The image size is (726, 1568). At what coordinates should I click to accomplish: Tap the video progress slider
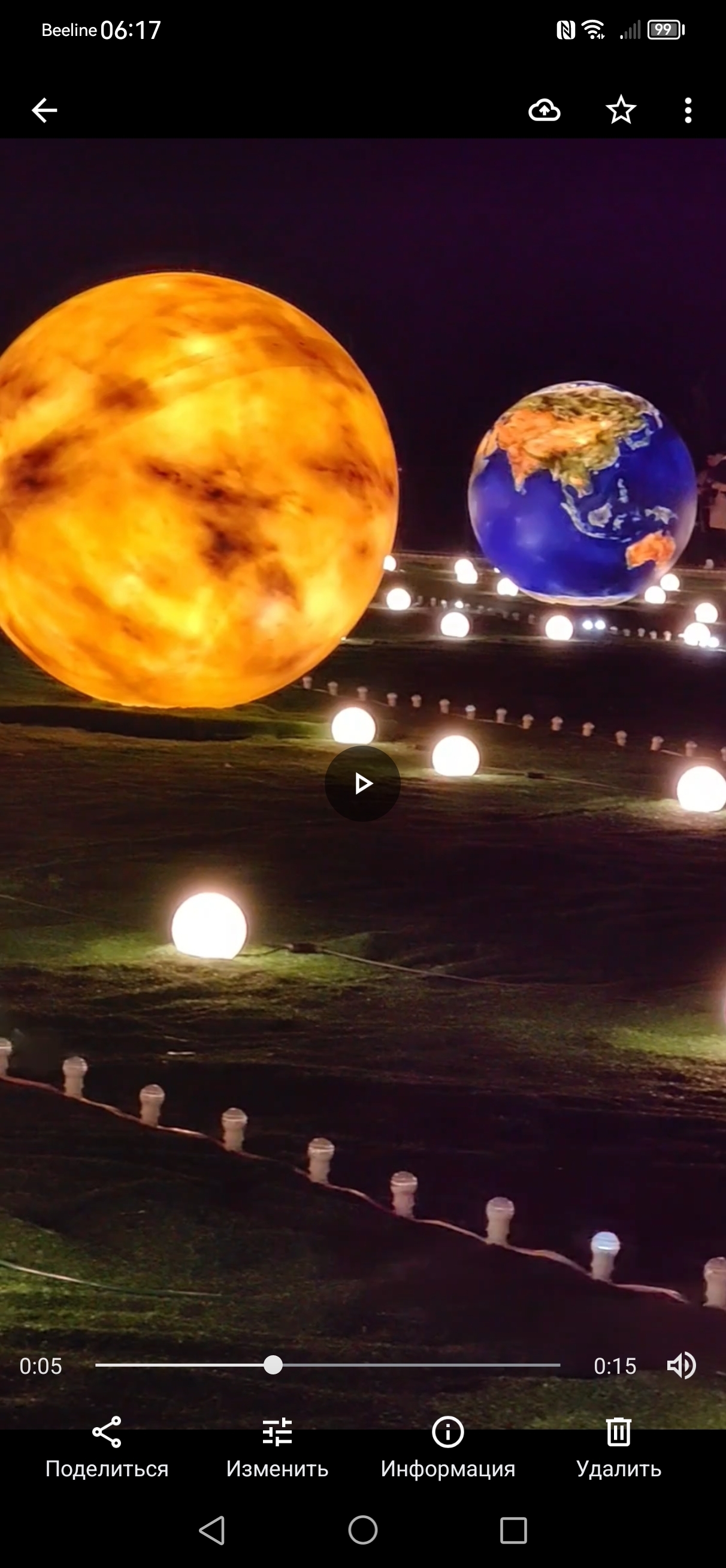point(328,1365)
